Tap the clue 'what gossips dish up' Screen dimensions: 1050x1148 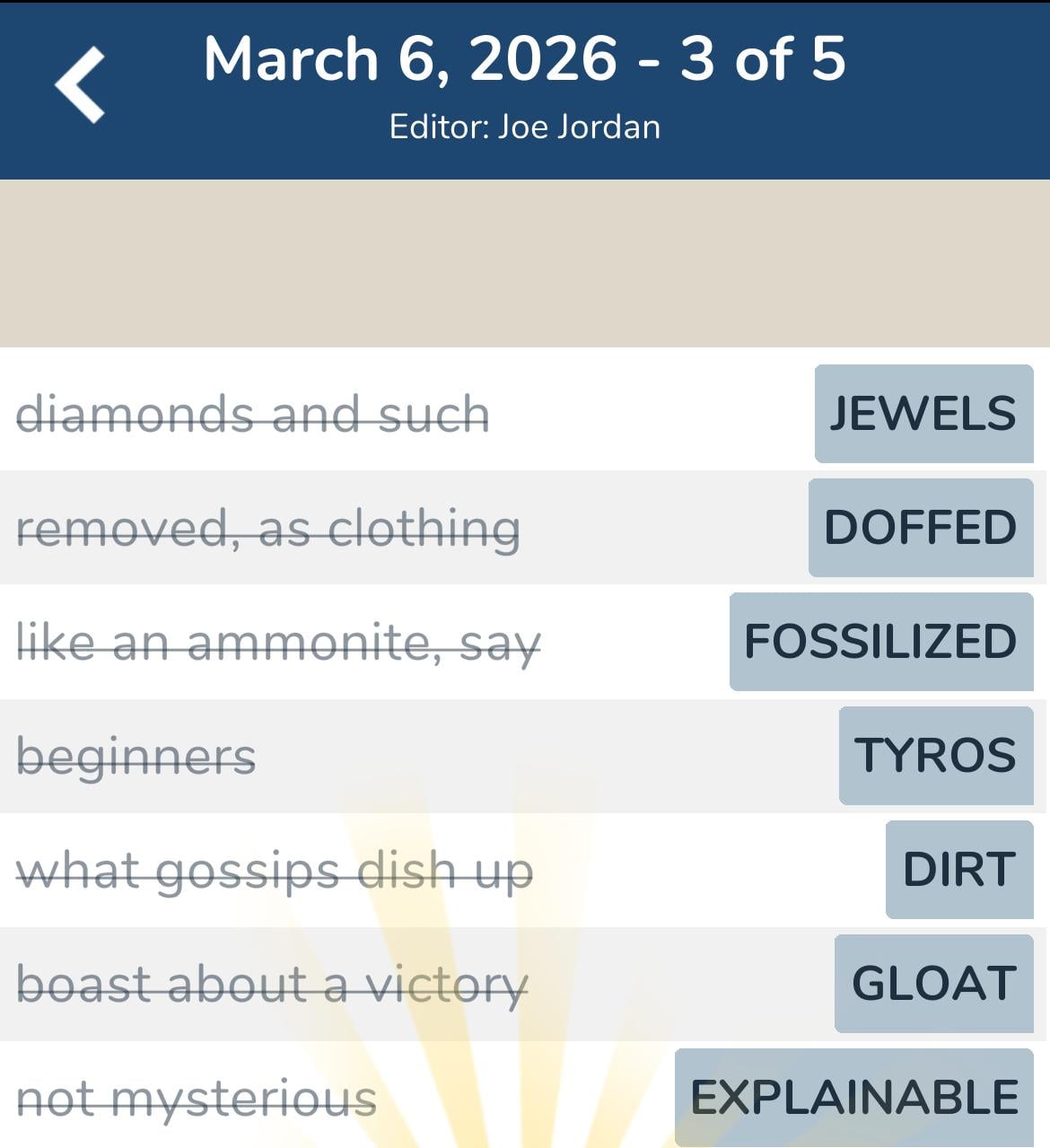click(x=276, y=870)
